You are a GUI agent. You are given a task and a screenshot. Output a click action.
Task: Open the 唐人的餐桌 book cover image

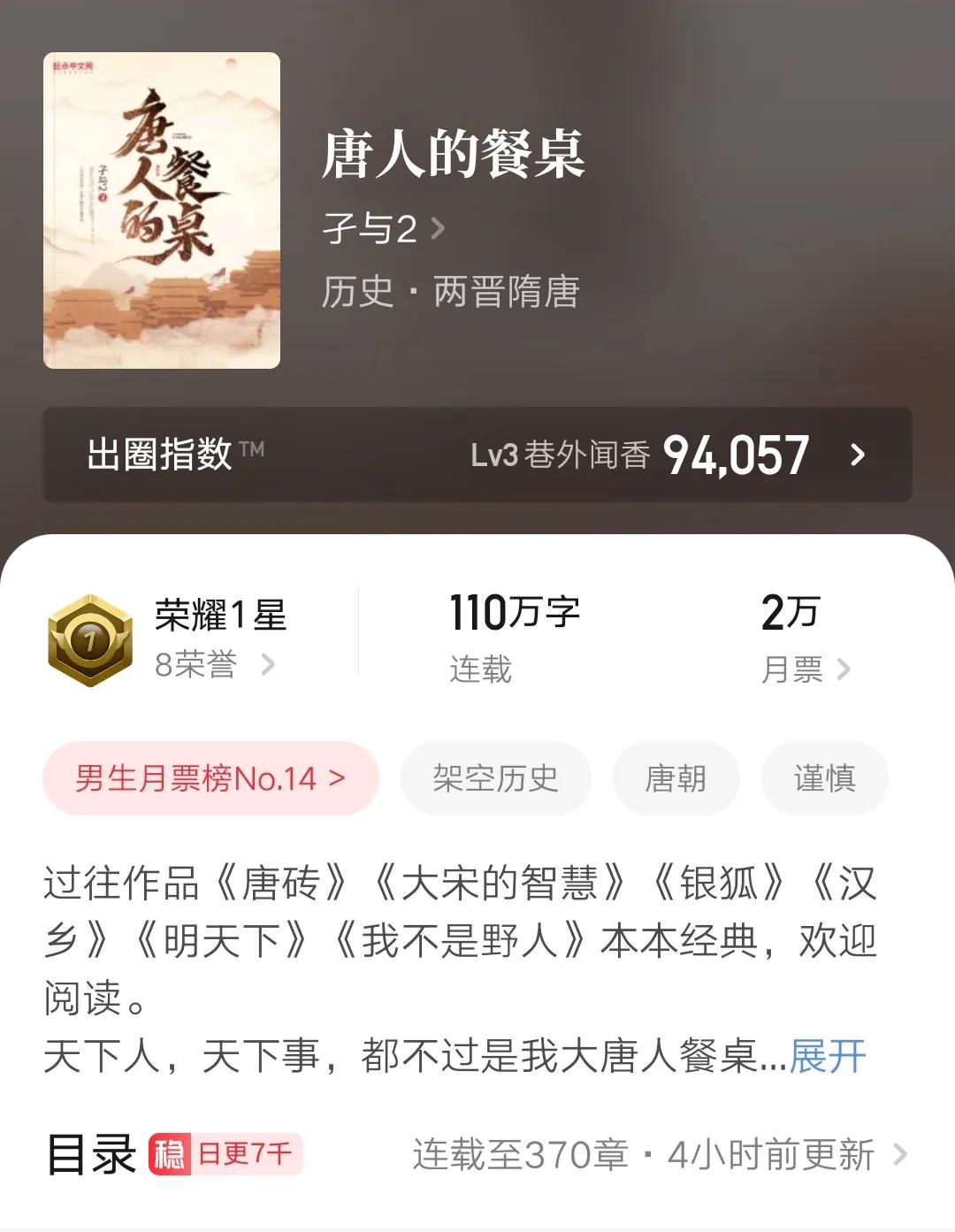point(159,208)
